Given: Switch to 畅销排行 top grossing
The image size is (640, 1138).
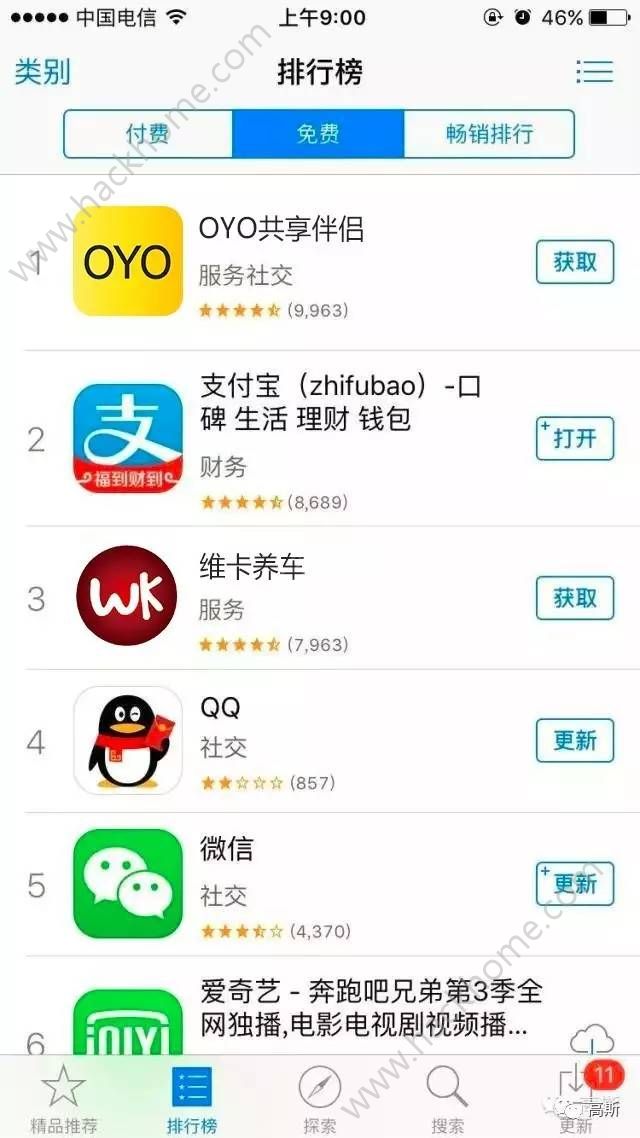Looking at the screenshot, I should (489, 134).
